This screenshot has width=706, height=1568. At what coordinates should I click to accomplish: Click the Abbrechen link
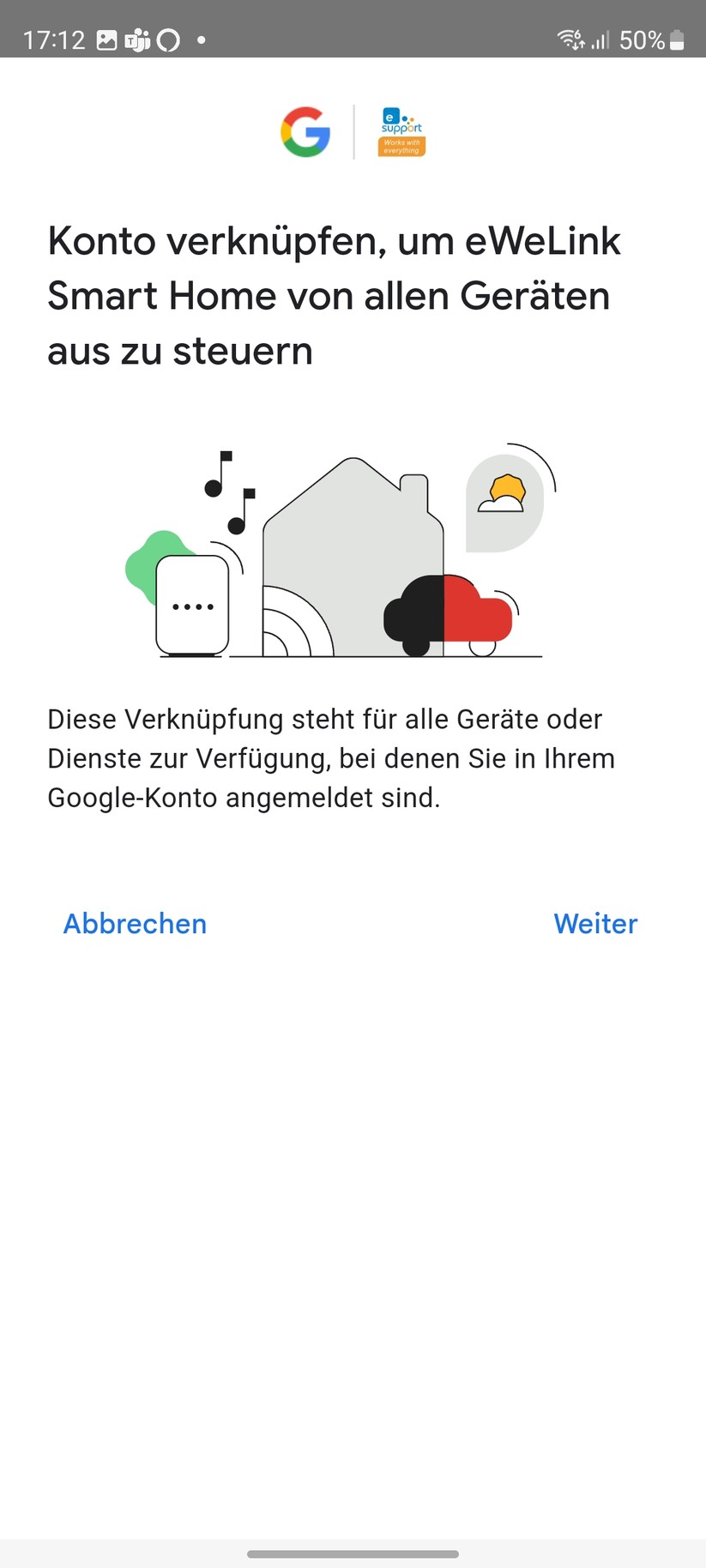[x=134, y=924]
